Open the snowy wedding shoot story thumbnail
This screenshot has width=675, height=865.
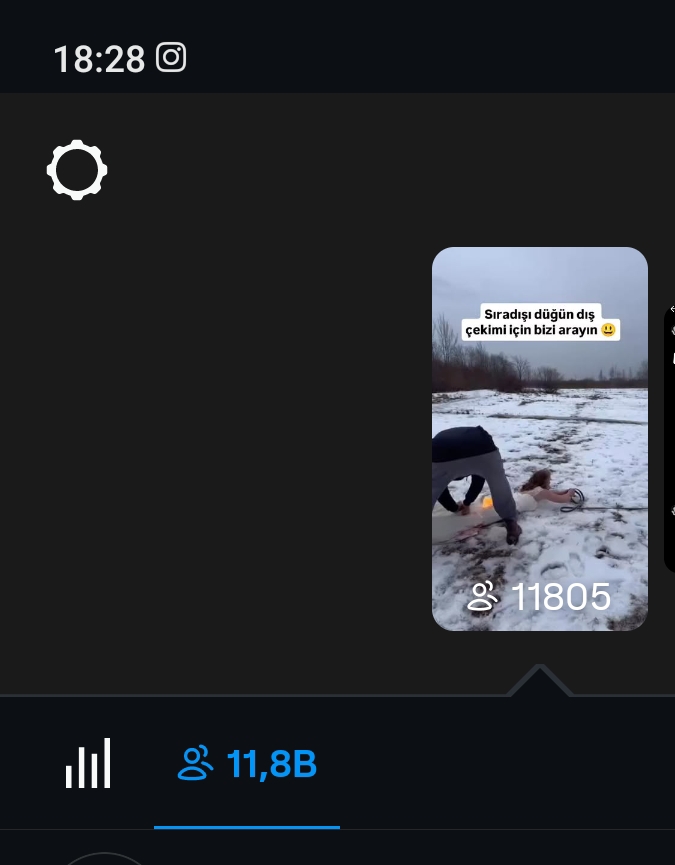[539, 439]
